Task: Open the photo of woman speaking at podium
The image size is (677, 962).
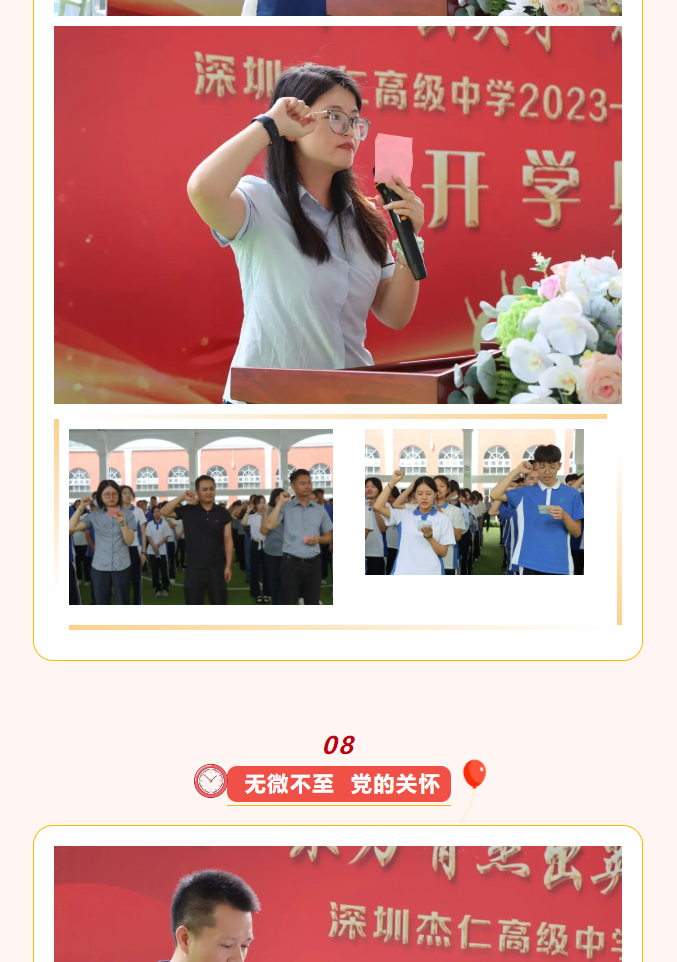Action: point(338,215)
